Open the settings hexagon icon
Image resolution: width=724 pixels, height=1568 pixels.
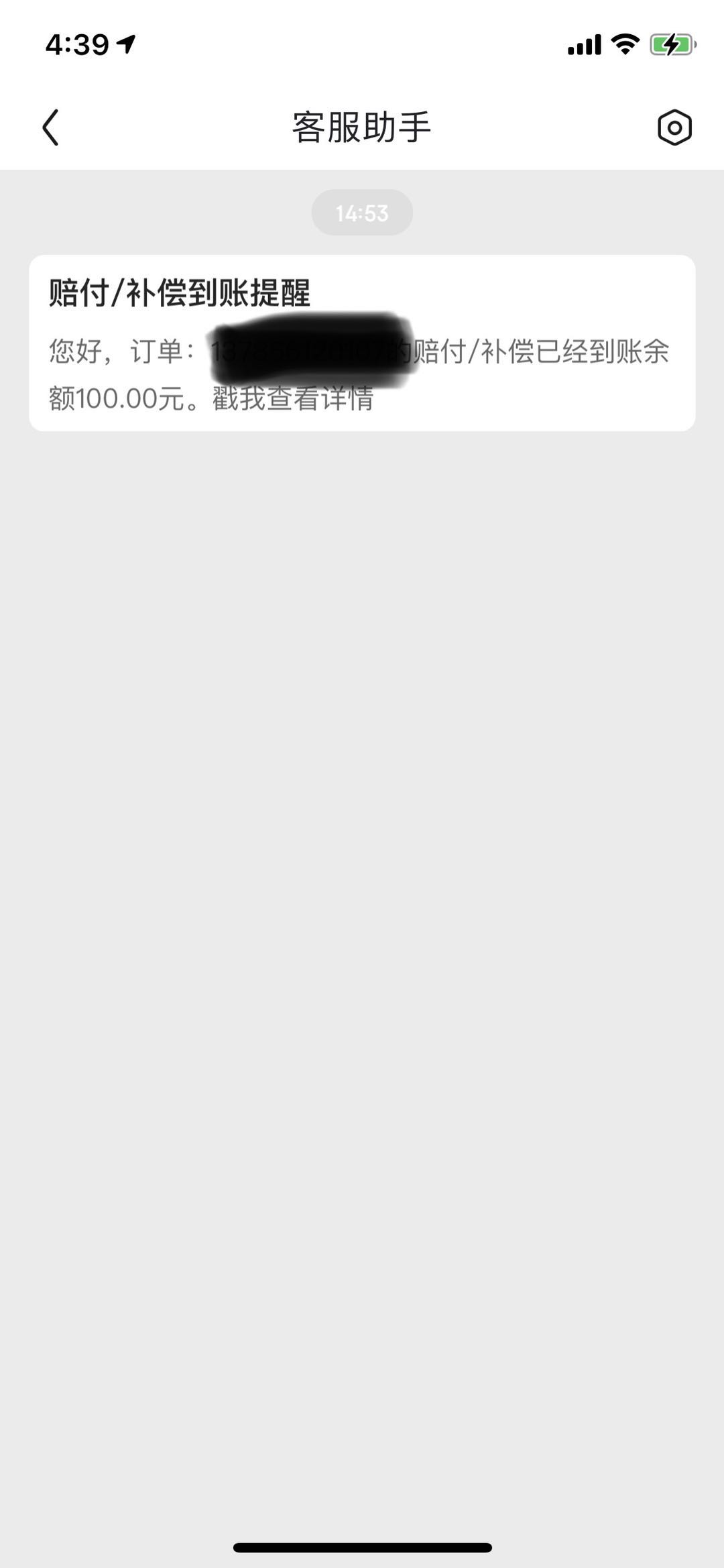(x=674, y=127)
